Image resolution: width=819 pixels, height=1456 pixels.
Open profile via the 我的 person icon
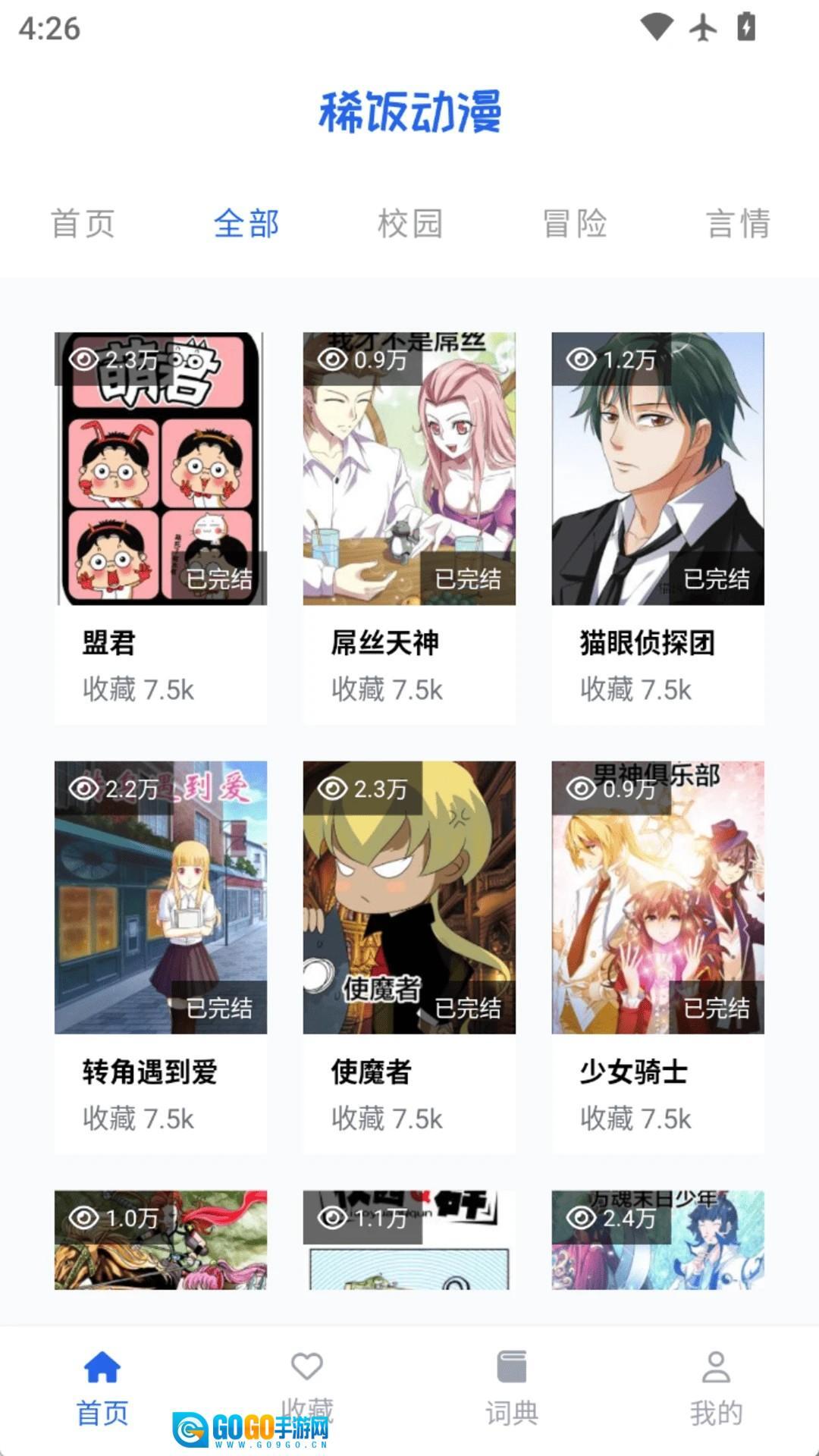[x=716, y=1382]
